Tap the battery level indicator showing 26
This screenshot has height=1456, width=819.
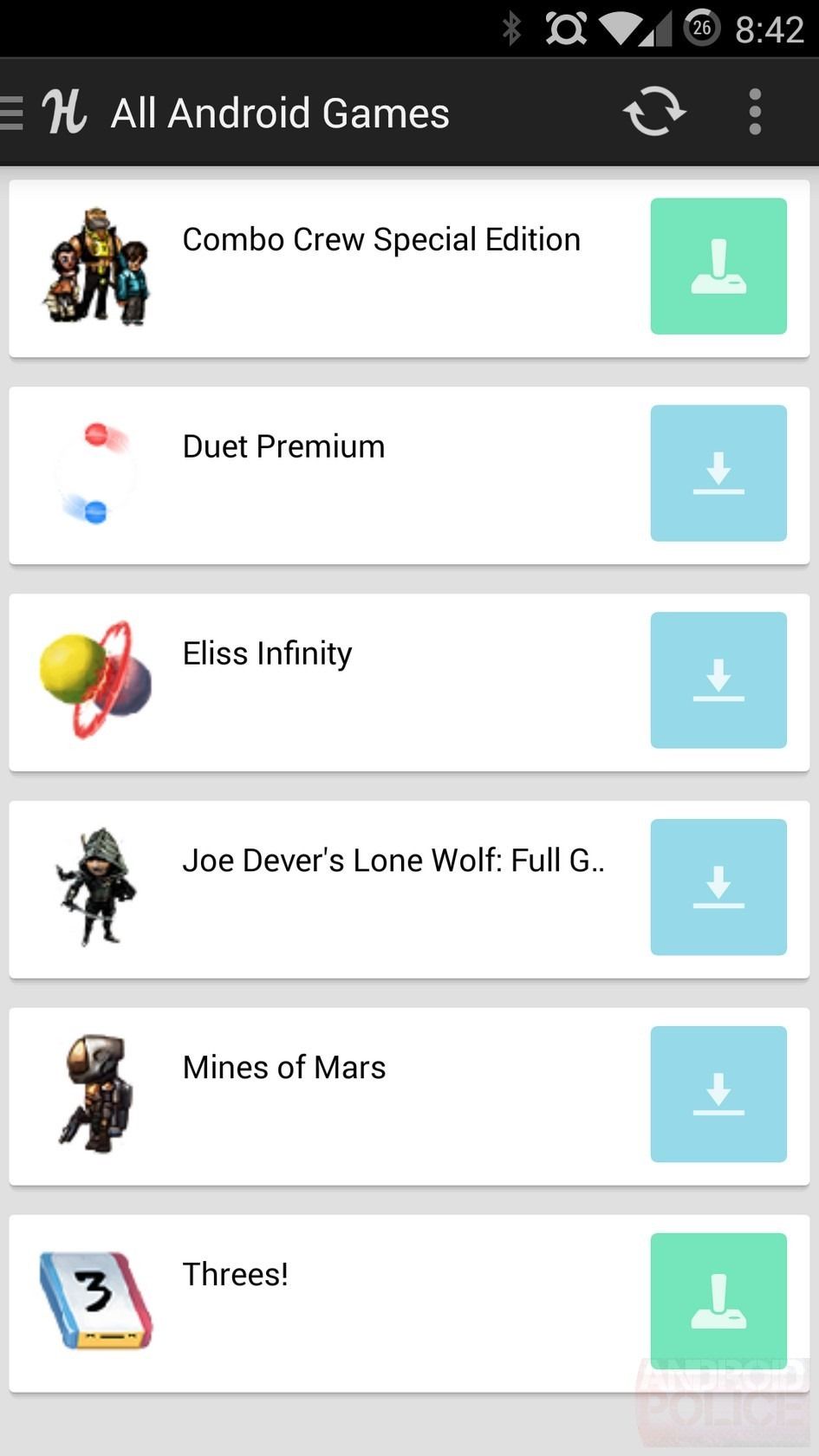pyautogui.click(x=702, y=28)
